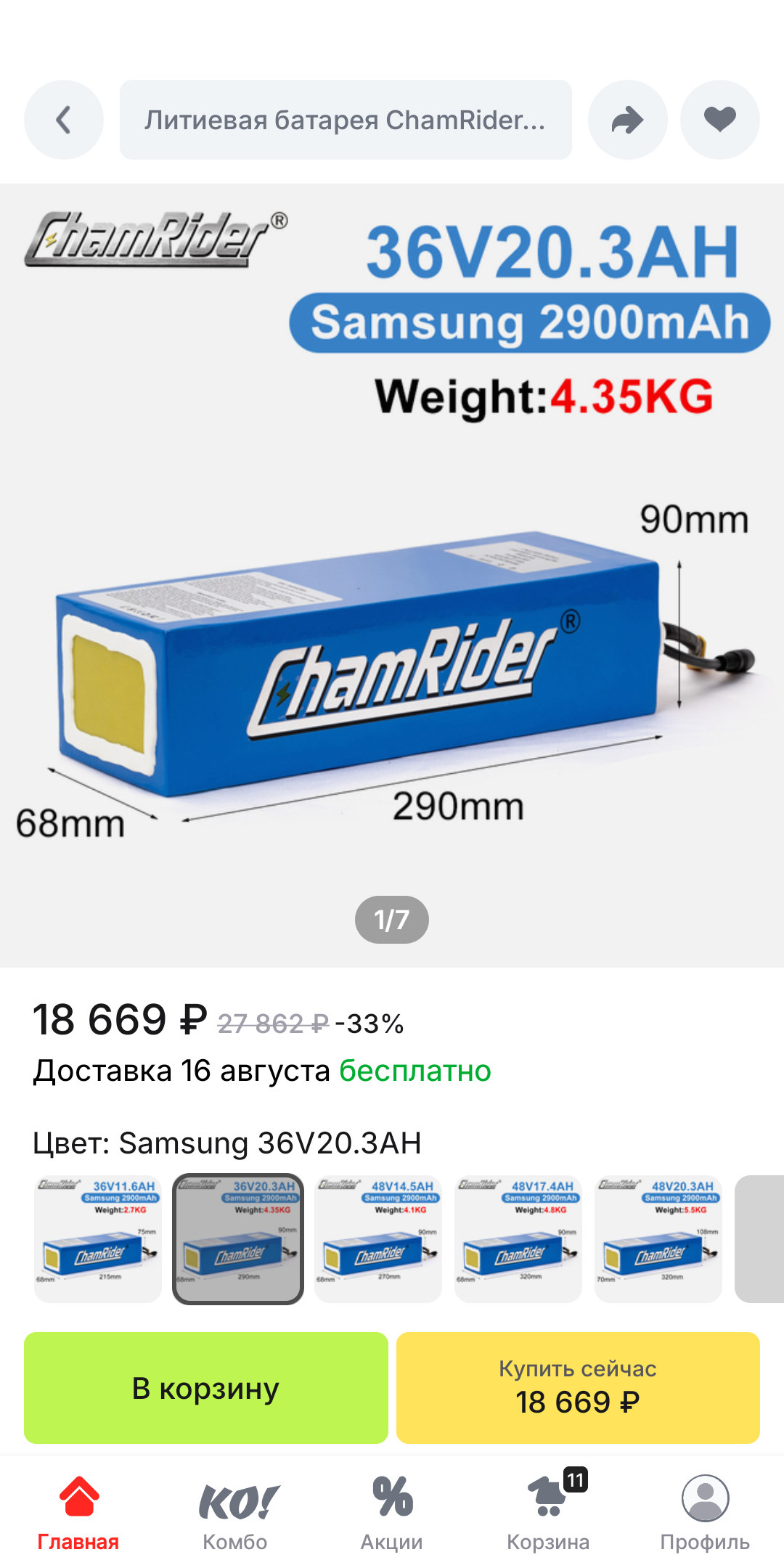
Task: Select the 36V11.6AH variant
Action: [98, 1238]
